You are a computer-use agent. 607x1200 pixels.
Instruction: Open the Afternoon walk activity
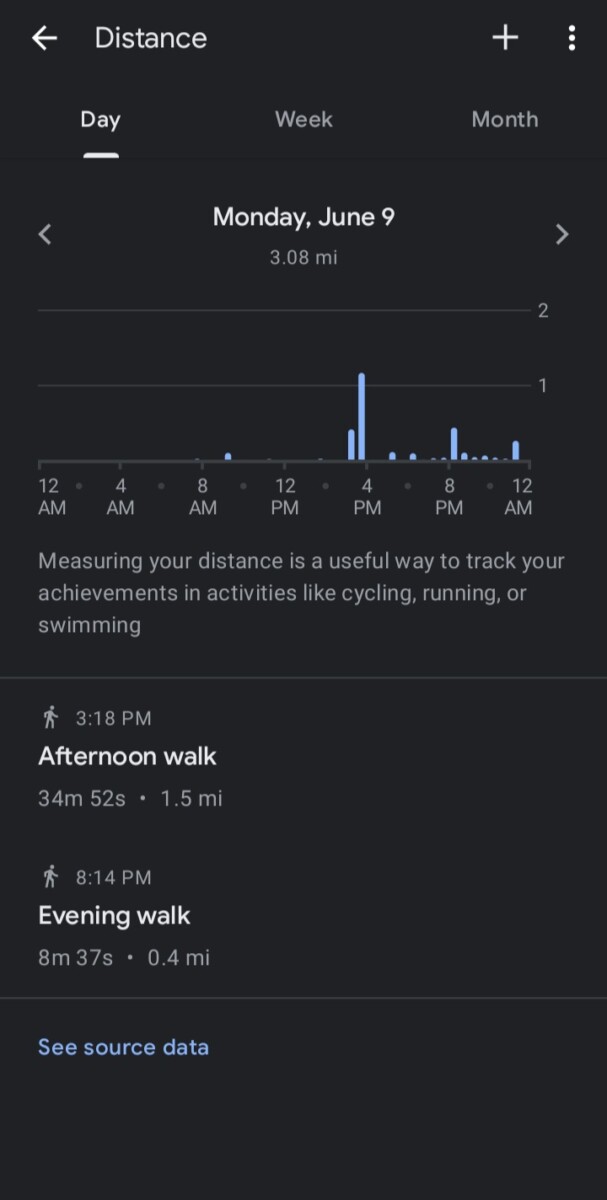[303, 758]
